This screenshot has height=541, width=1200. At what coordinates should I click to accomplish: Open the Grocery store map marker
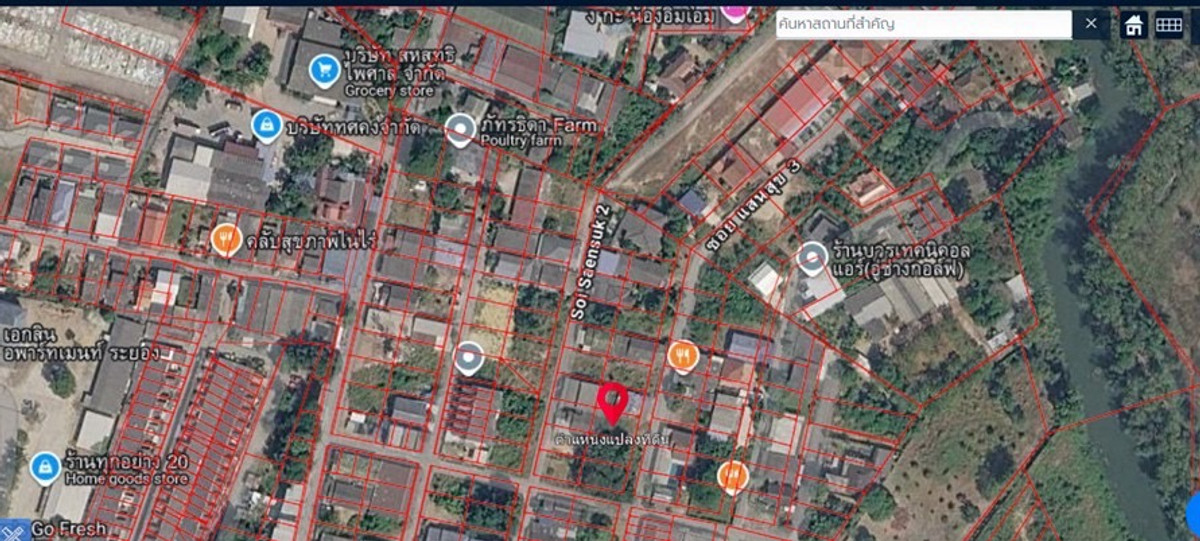pyautogui.click(x=323, y=69)
